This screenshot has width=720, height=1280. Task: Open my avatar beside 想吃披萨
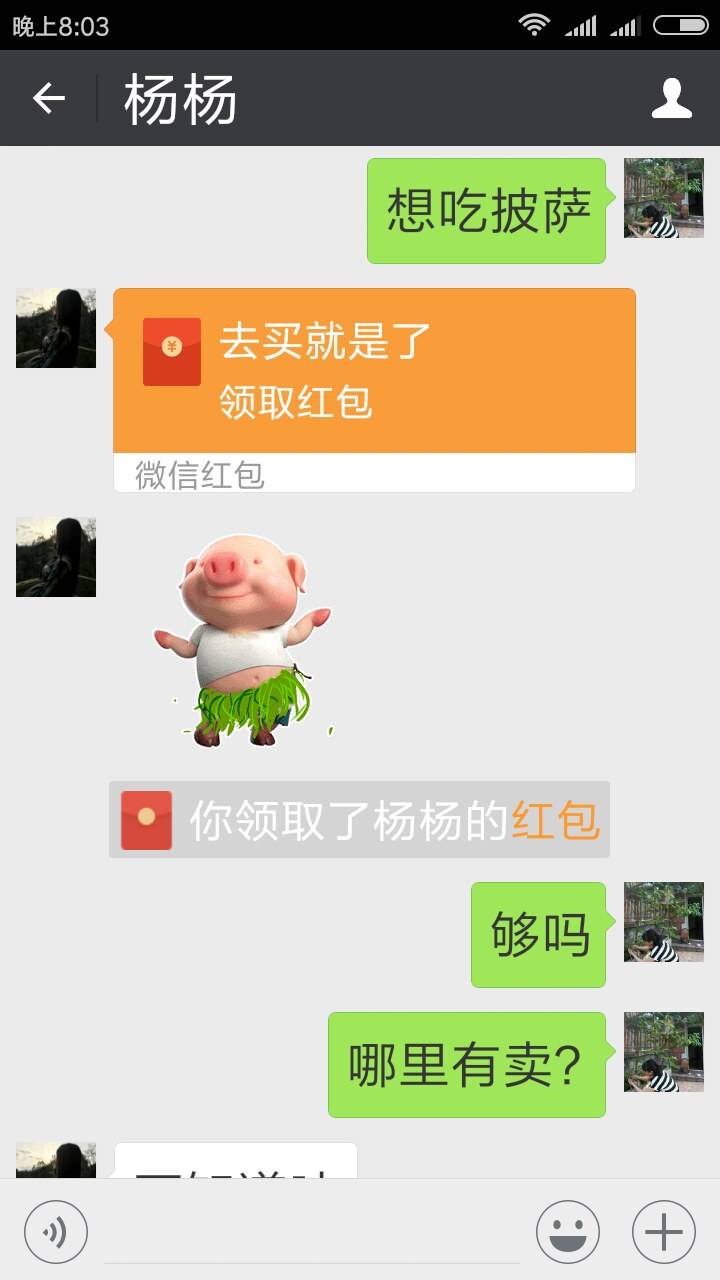[663, 198]
